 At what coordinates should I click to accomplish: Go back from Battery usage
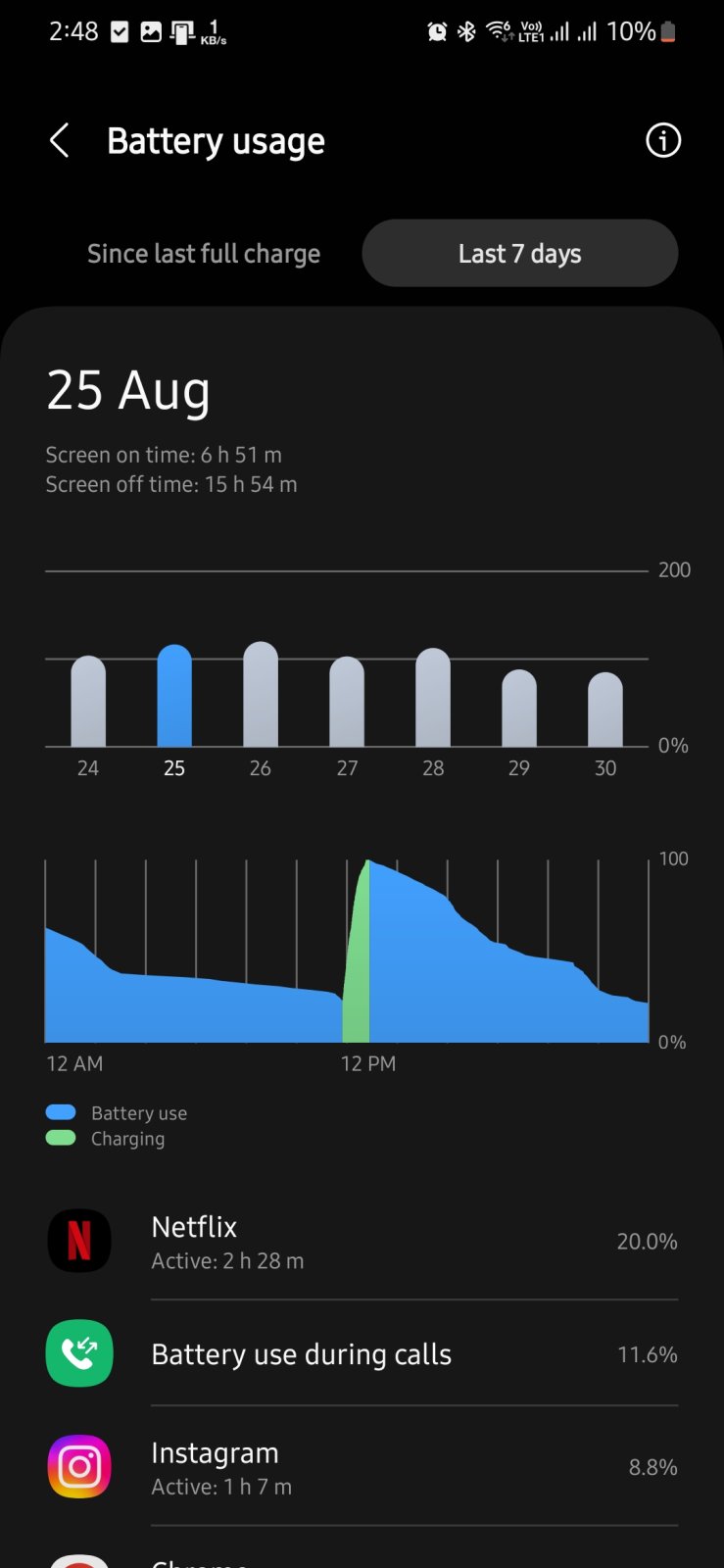(60, 141)
